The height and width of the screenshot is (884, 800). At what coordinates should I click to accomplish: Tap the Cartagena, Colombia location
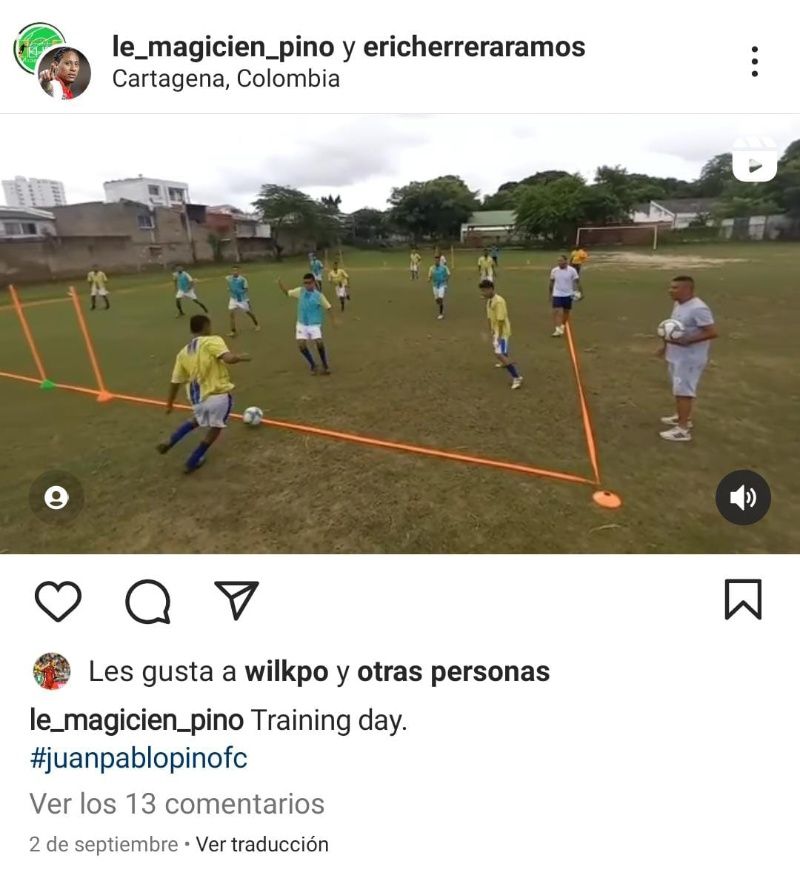[226, 79]
